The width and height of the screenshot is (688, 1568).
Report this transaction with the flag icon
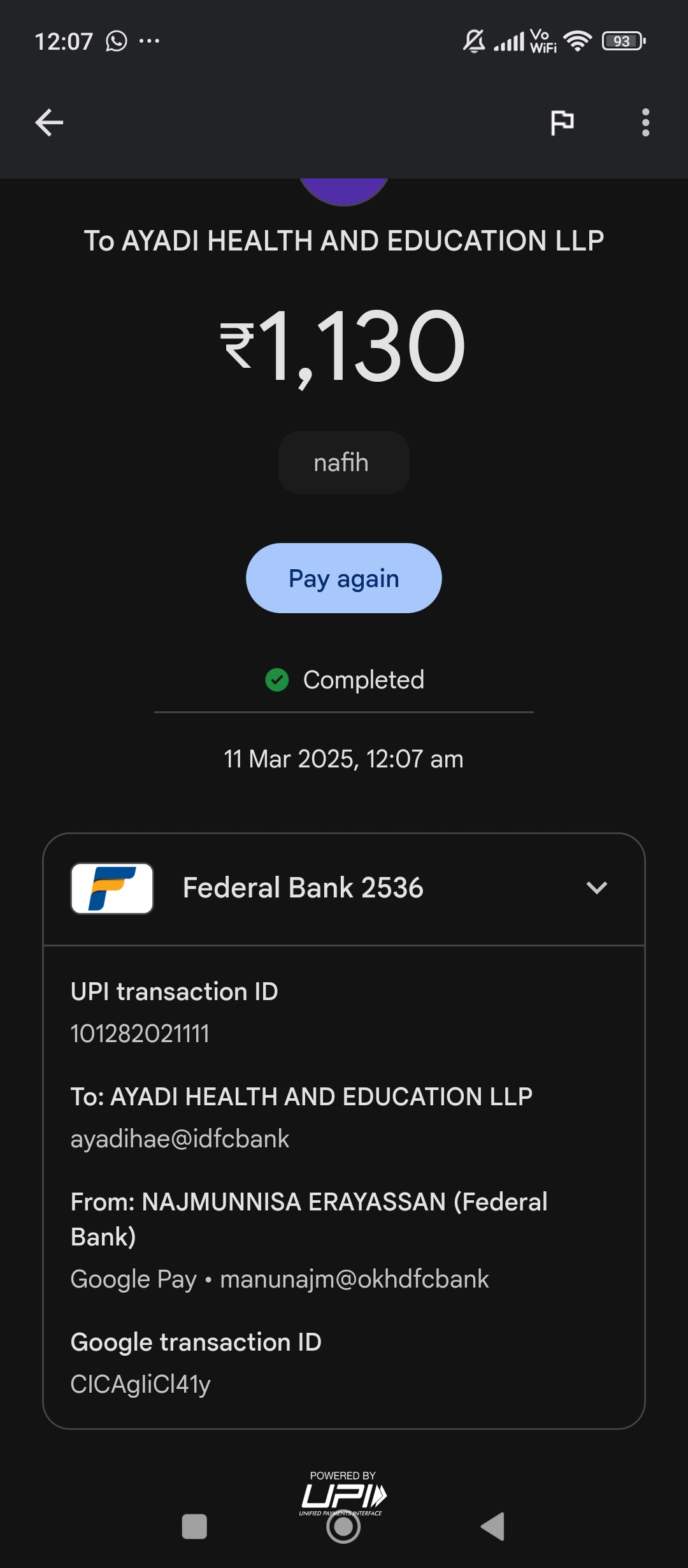click(x=562, y=122)
